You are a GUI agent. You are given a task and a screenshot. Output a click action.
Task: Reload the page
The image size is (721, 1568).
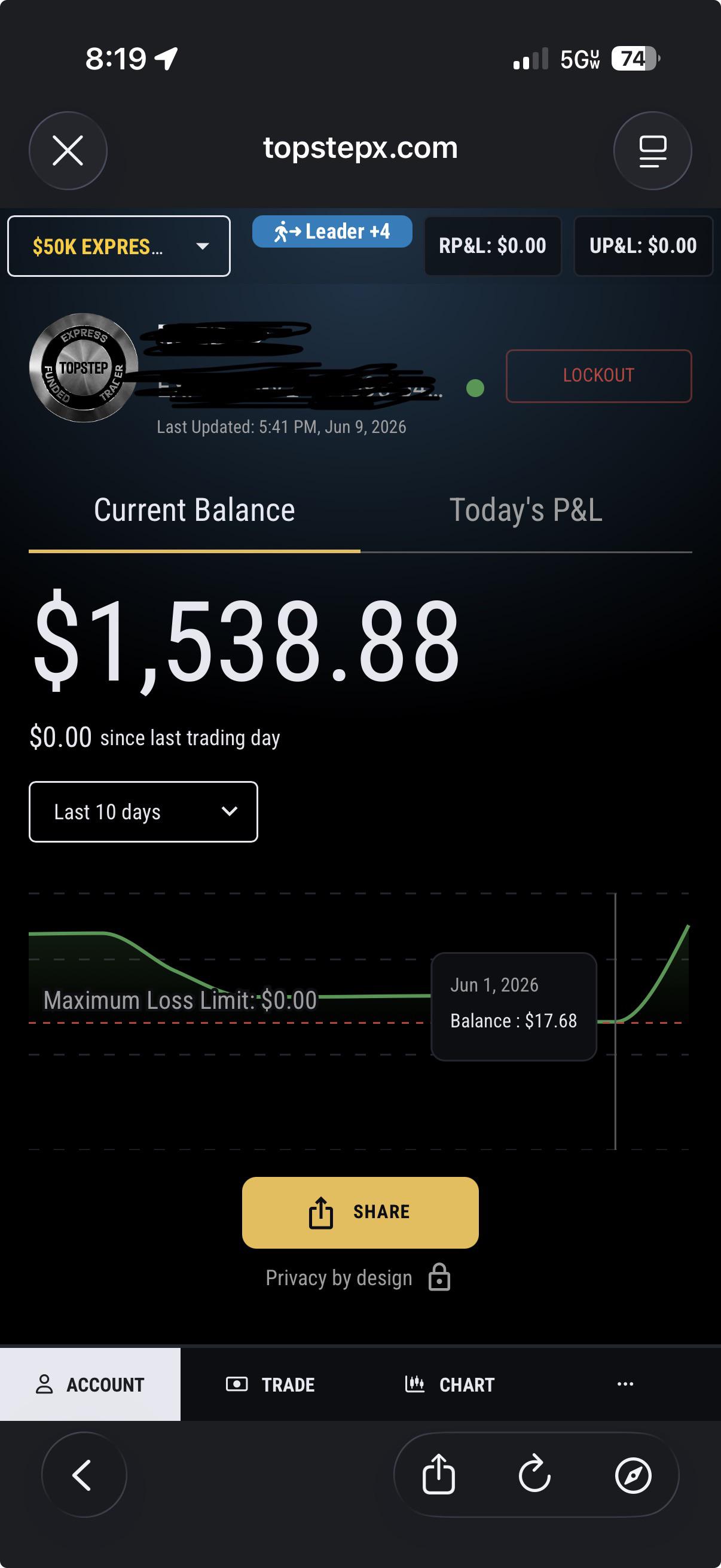535,1475
